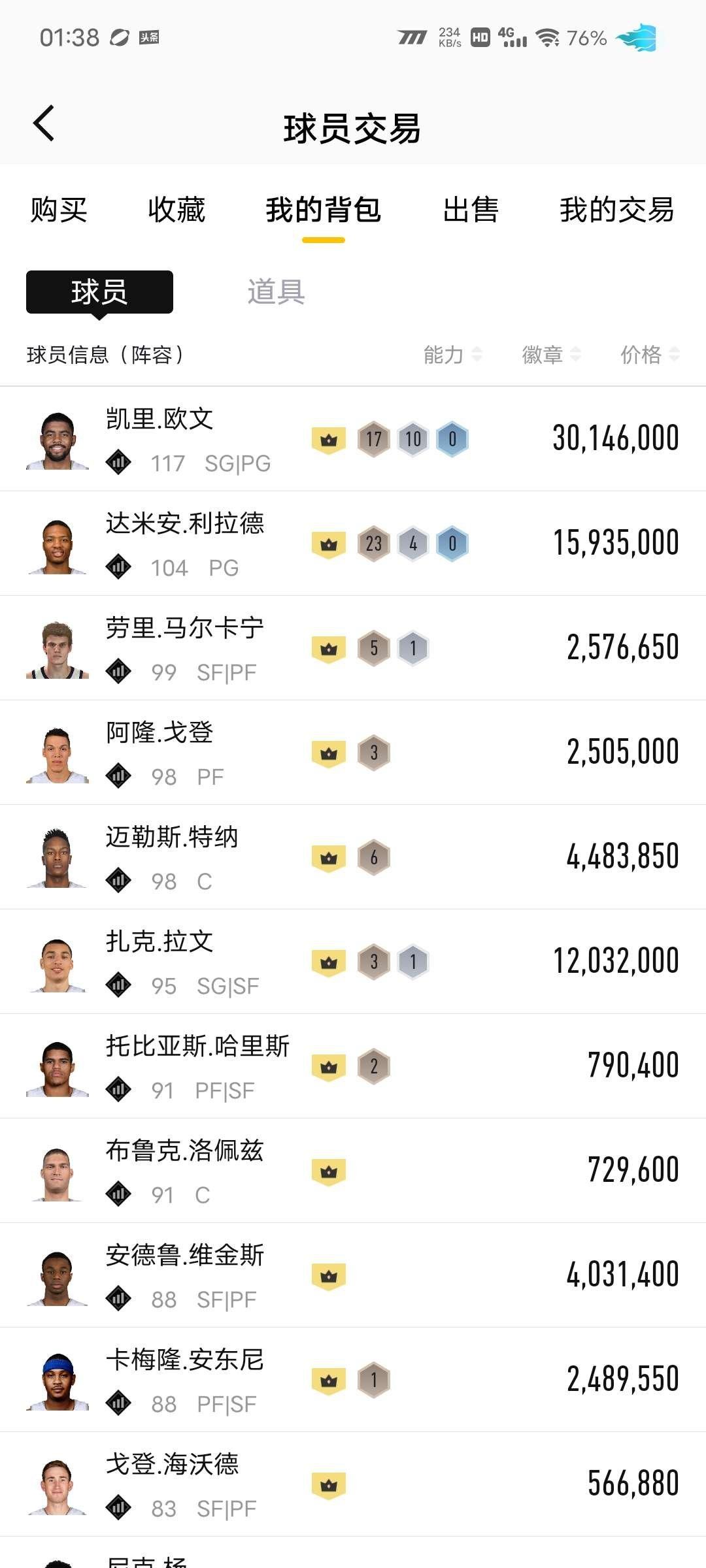Screen dimensions: 706x1568
Task: Open the 出售 tab
Action: point(471,210)
